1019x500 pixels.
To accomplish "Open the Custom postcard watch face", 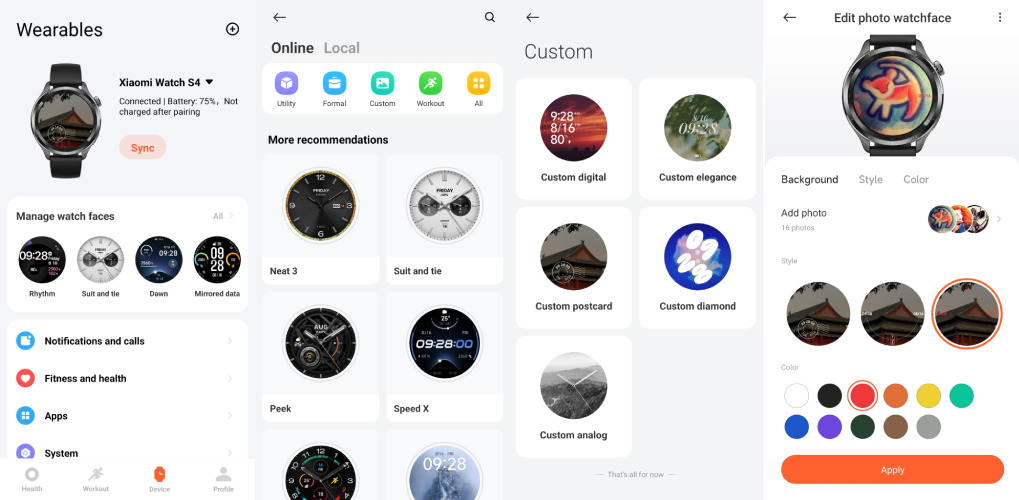I will point(573,267).
